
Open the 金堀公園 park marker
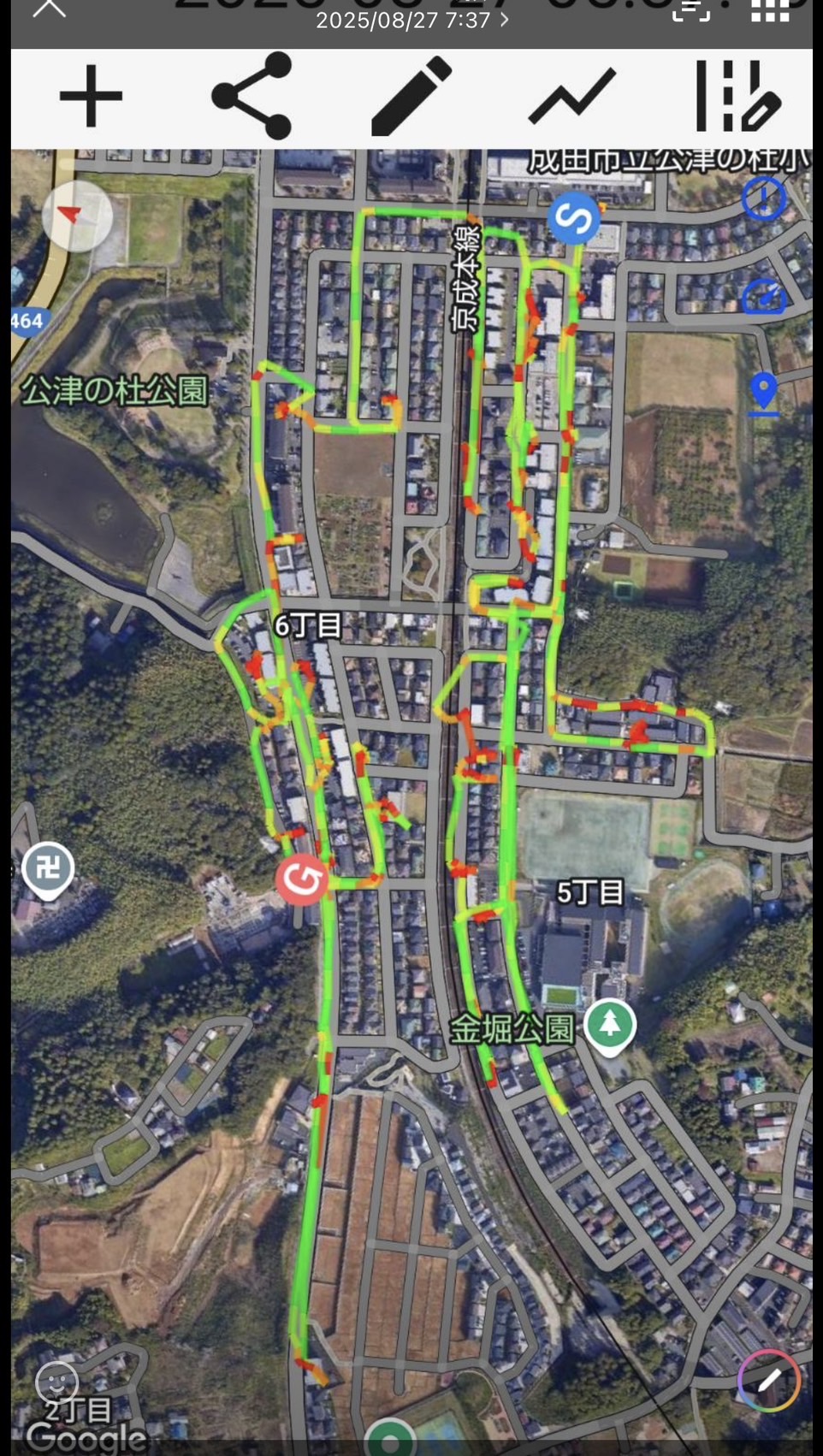pyautogui.click(x=609, y=1025)
